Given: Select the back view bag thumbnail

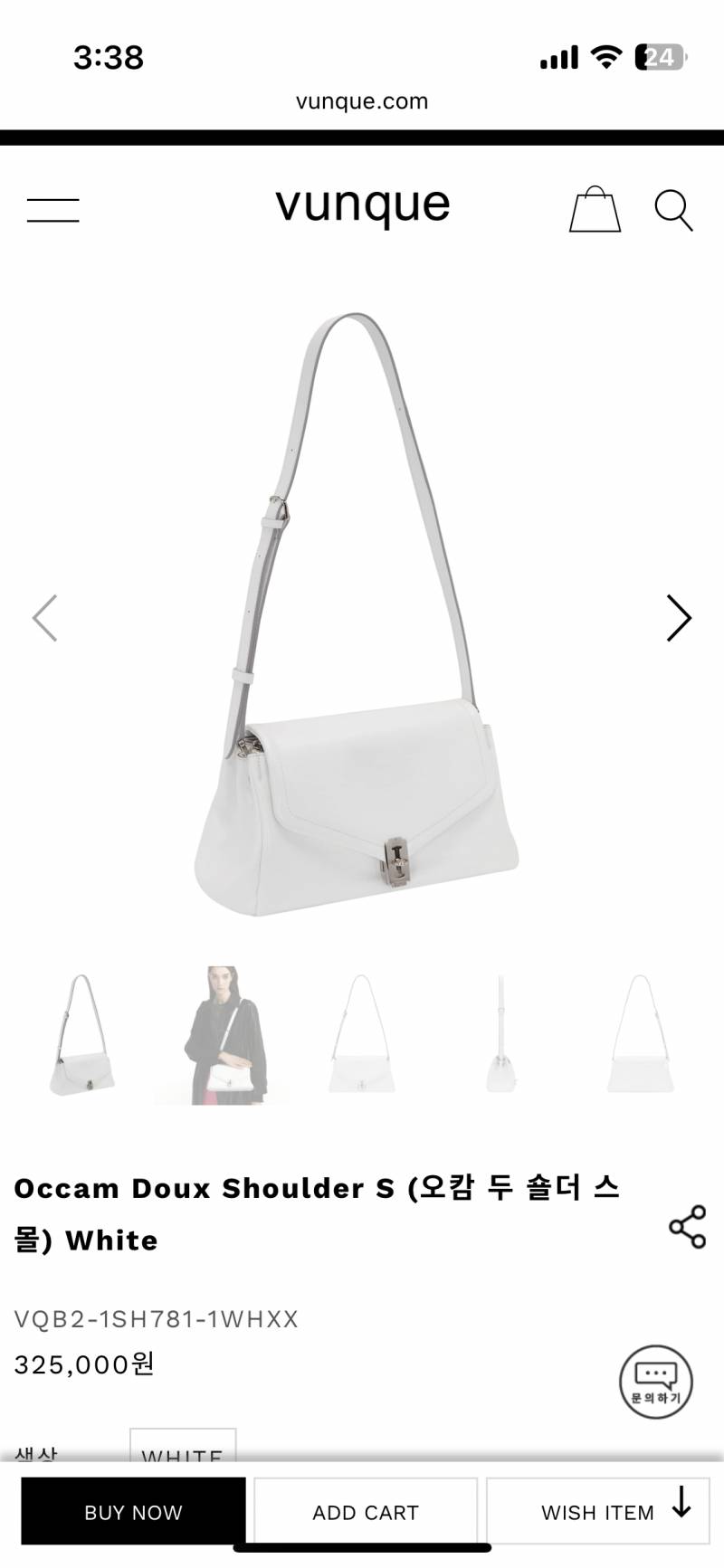Looking at the screenshot, I should pyautogui.click(x=640, y=1035).
